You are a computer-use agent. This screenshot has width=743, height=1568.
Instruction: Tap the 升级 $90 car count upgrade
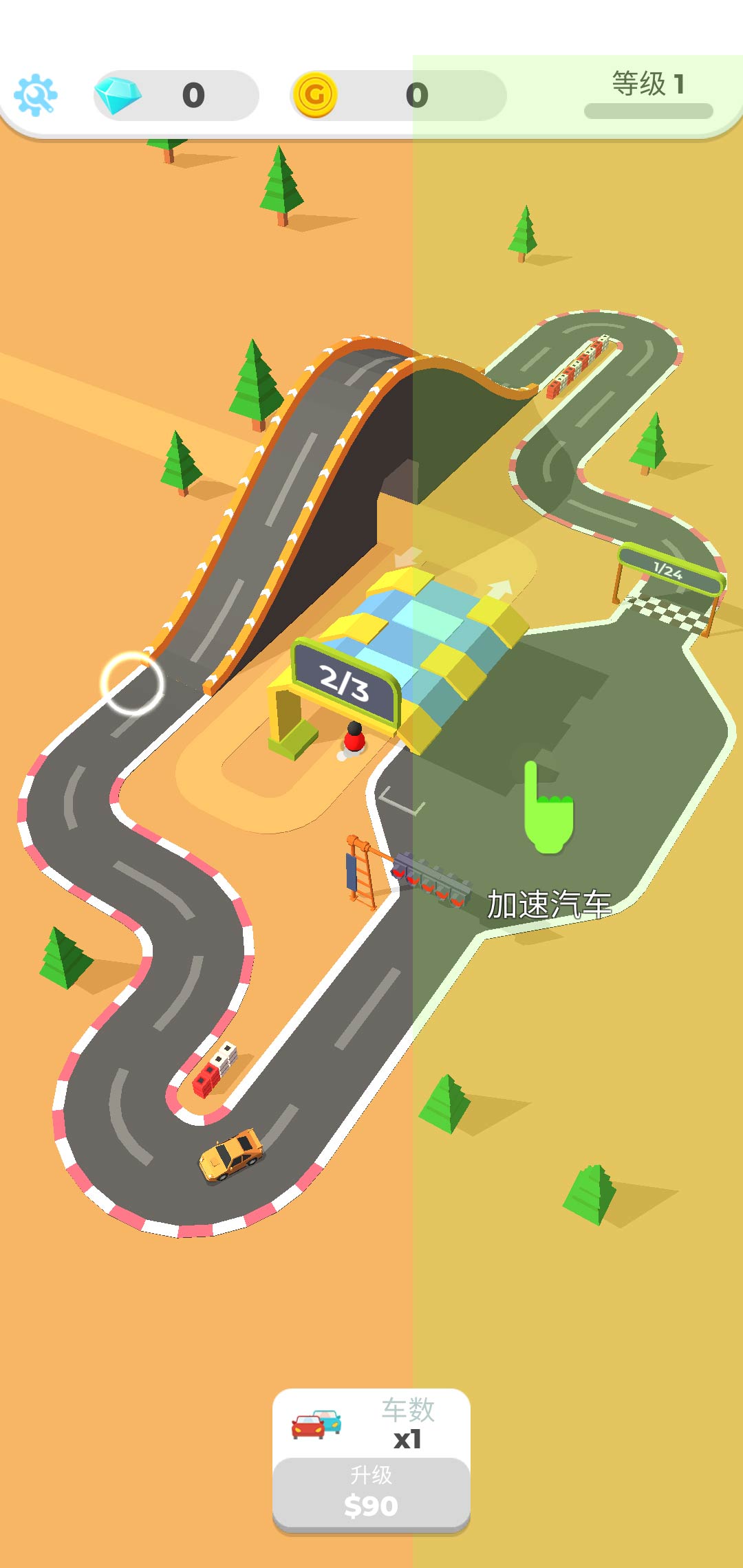pos(371,1492)
